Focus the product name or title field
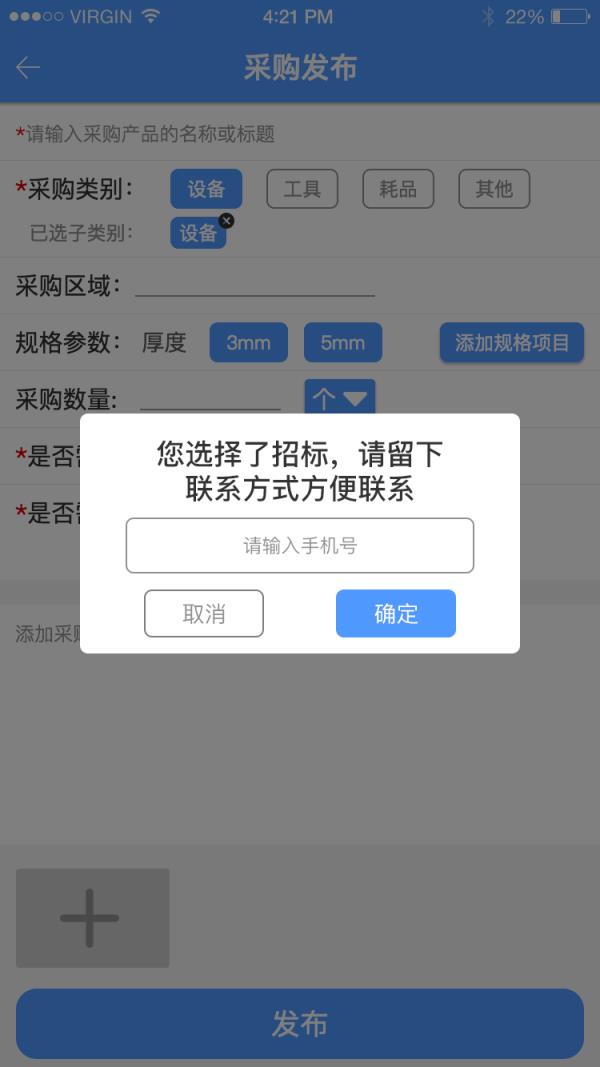 pyautogui.click(x=300, y=133)
